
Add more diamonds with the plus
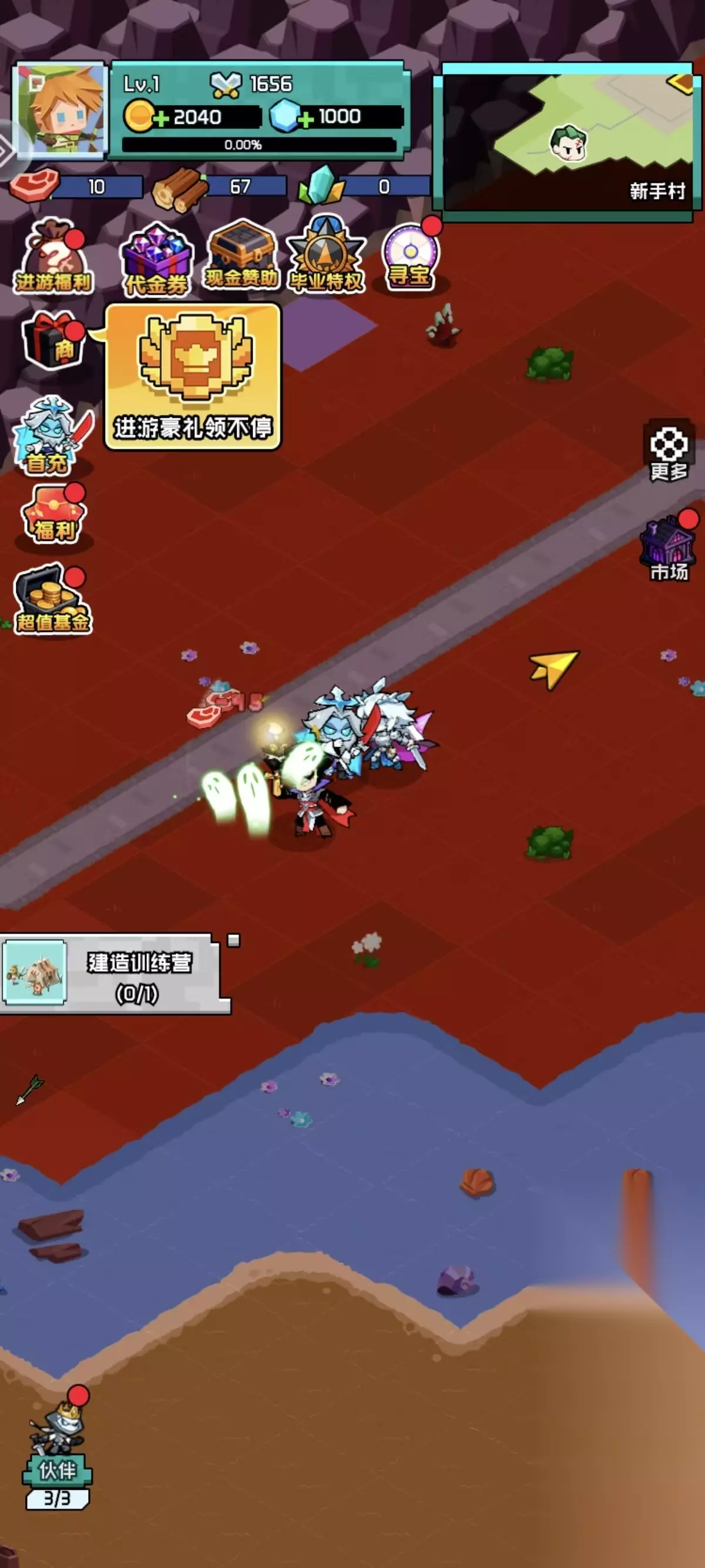(x=305, y=118)
